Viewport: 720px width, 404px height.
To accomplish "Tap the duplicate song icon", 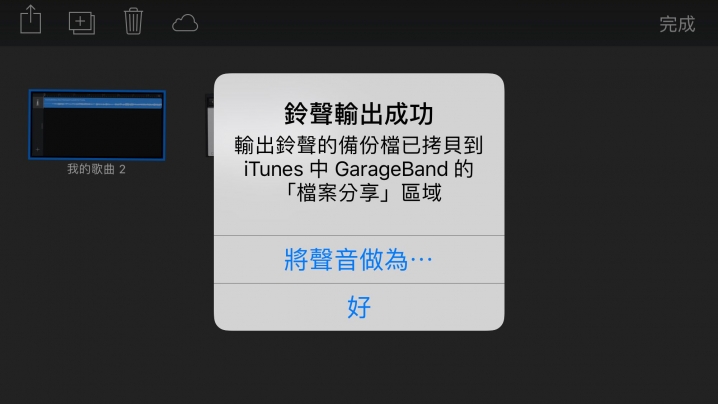I will coord(81,22).
